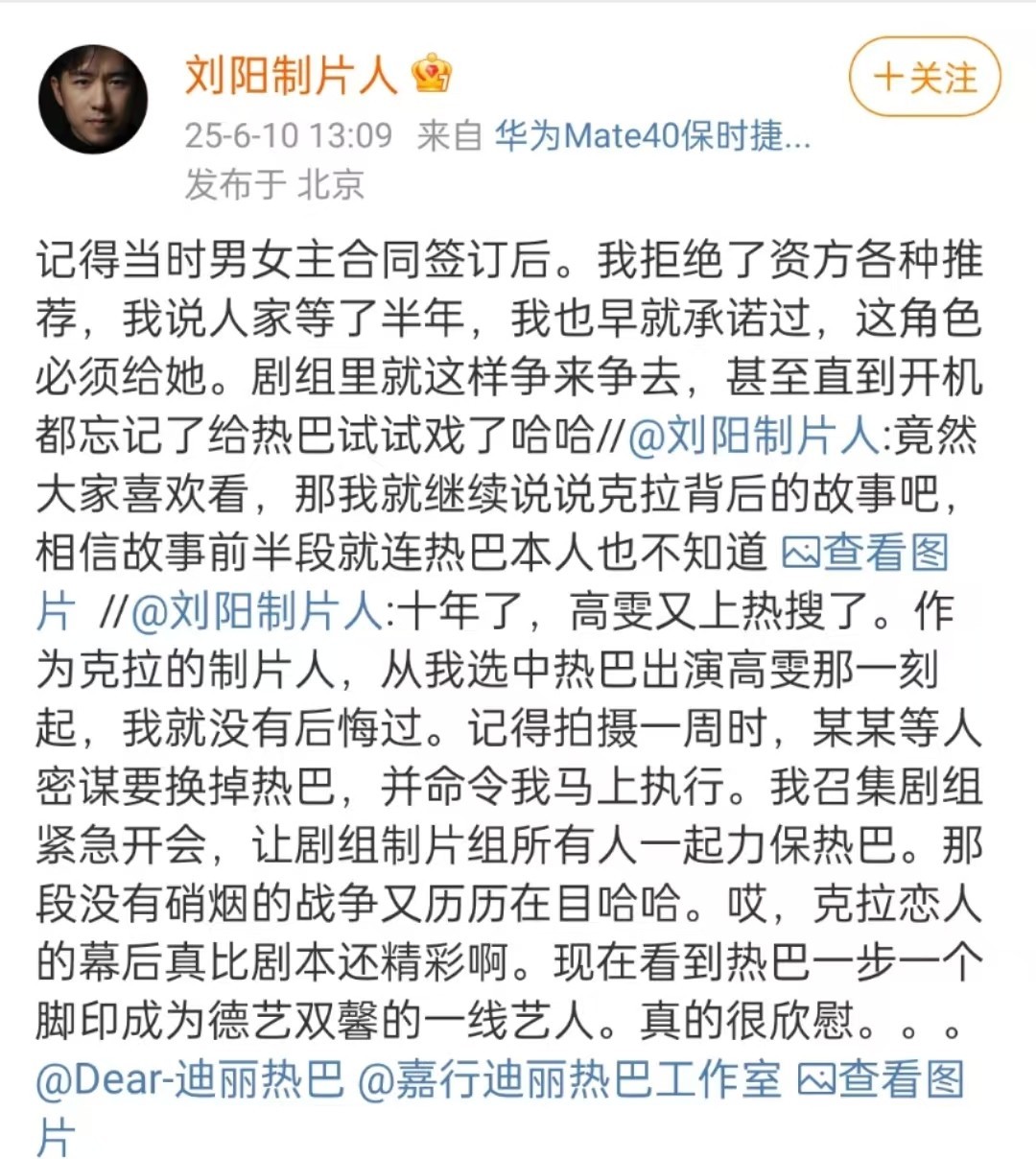Visit the @嘉行迪丽热巴工作室 mention

click(570, 1079)
